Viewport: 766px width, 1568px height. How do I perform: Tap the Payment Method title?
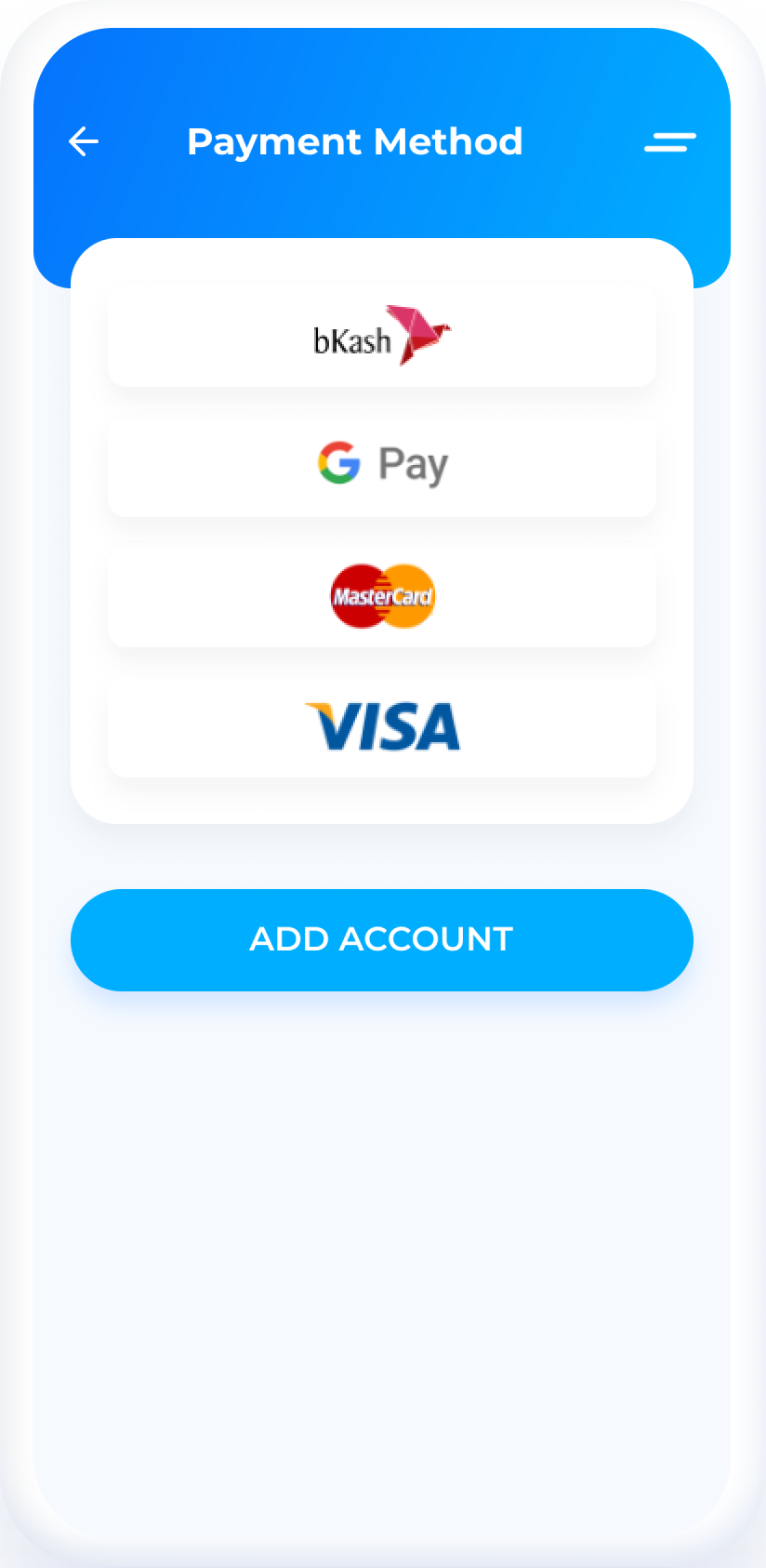click(x=355, y=141)
